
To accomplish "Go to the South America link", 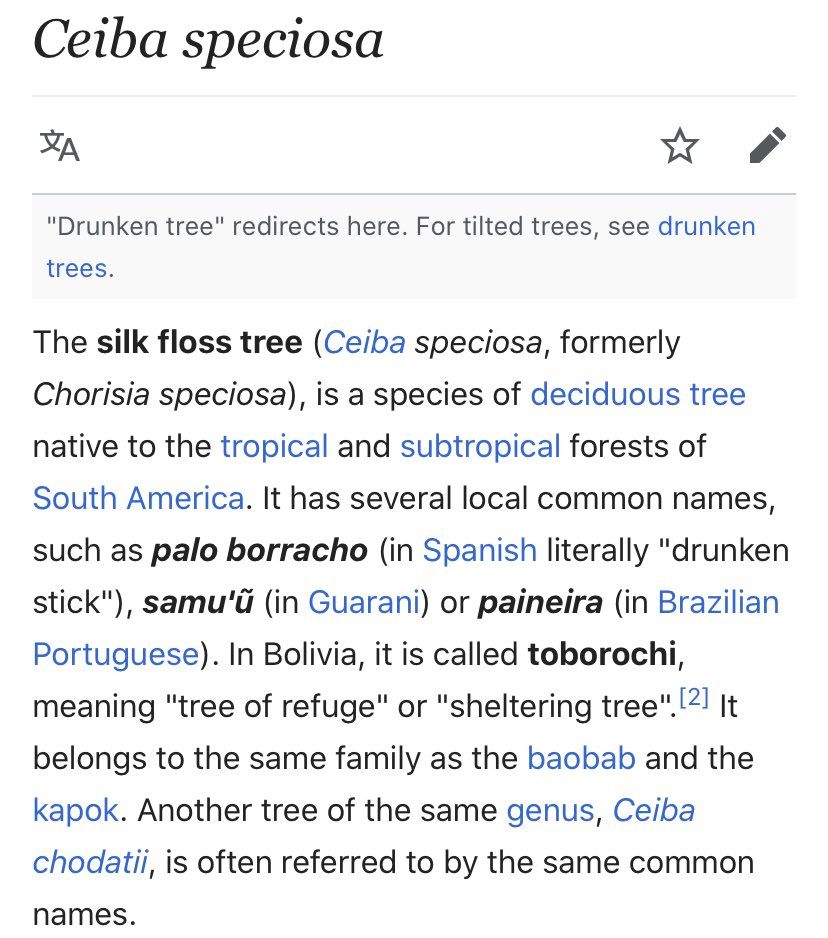I will pos(138,498).
